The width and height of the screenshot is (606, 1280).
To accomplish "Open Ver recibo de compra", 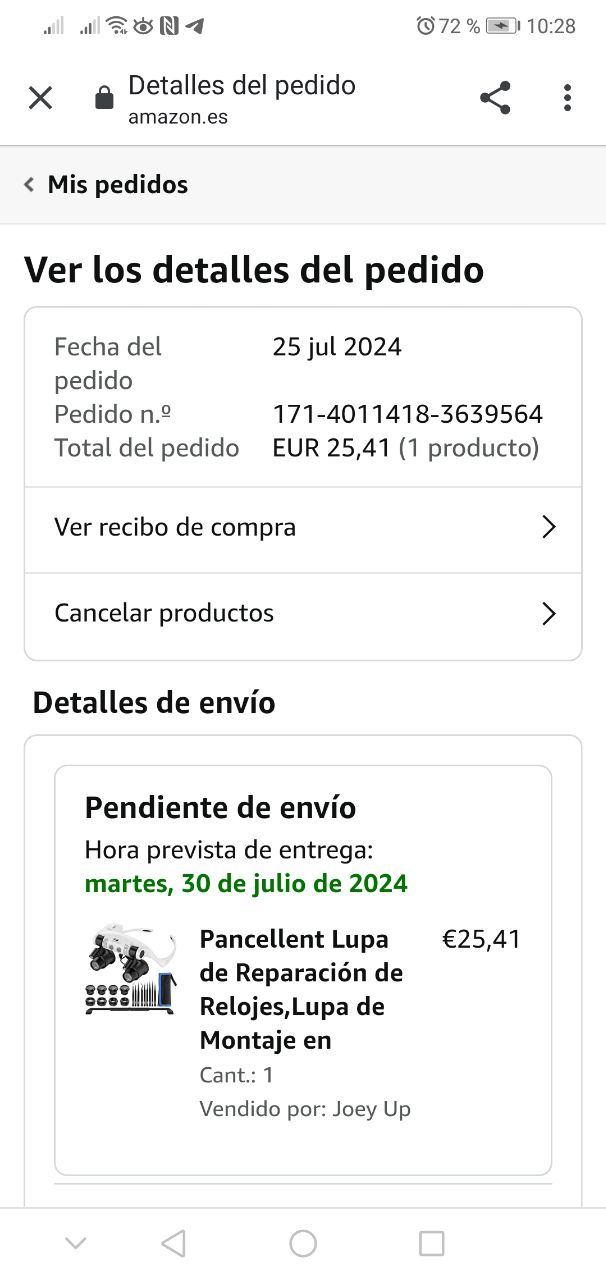I will point(302,528).
